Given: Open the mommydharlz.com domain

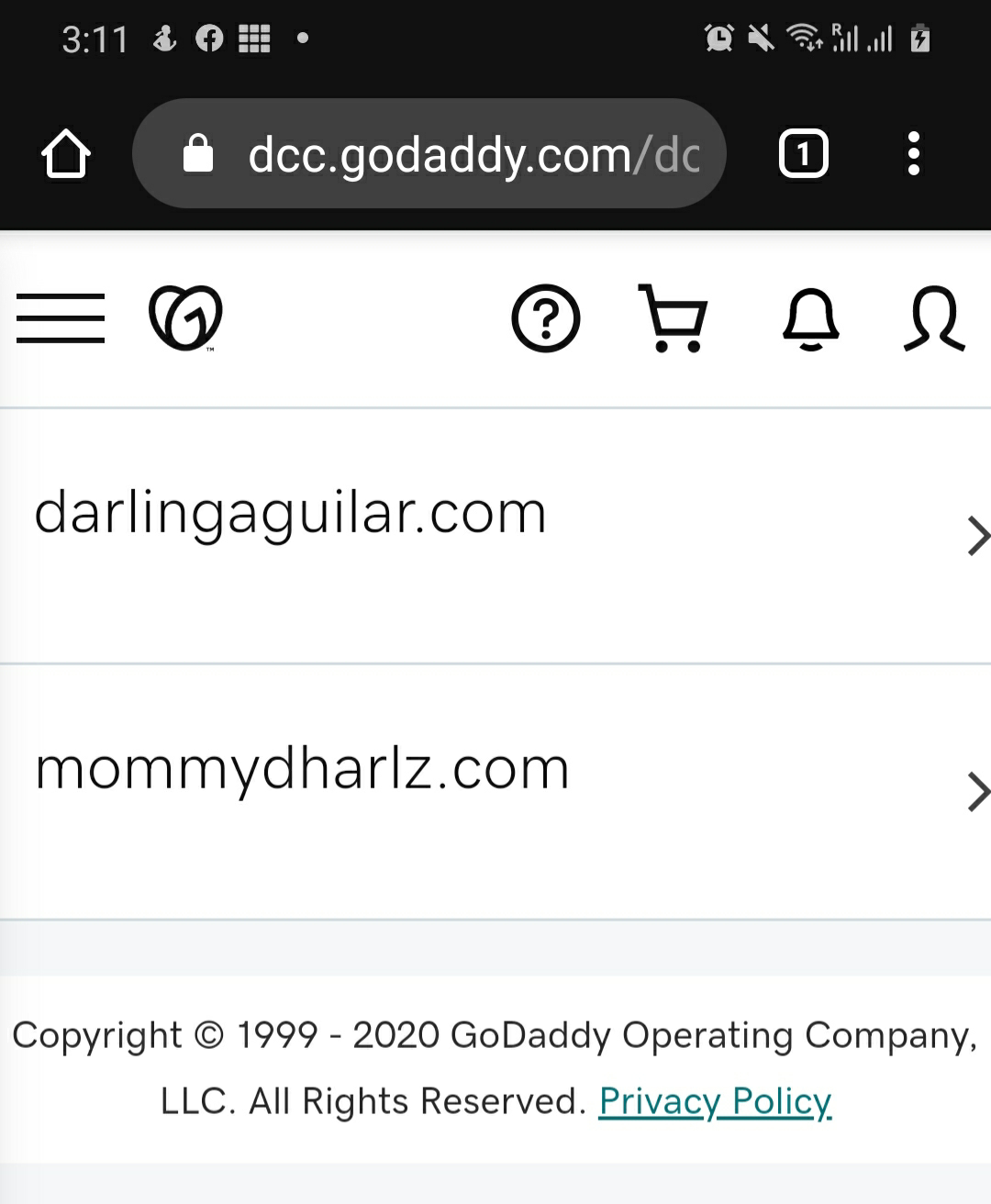Looking at the screenshot, I should 495,792.
